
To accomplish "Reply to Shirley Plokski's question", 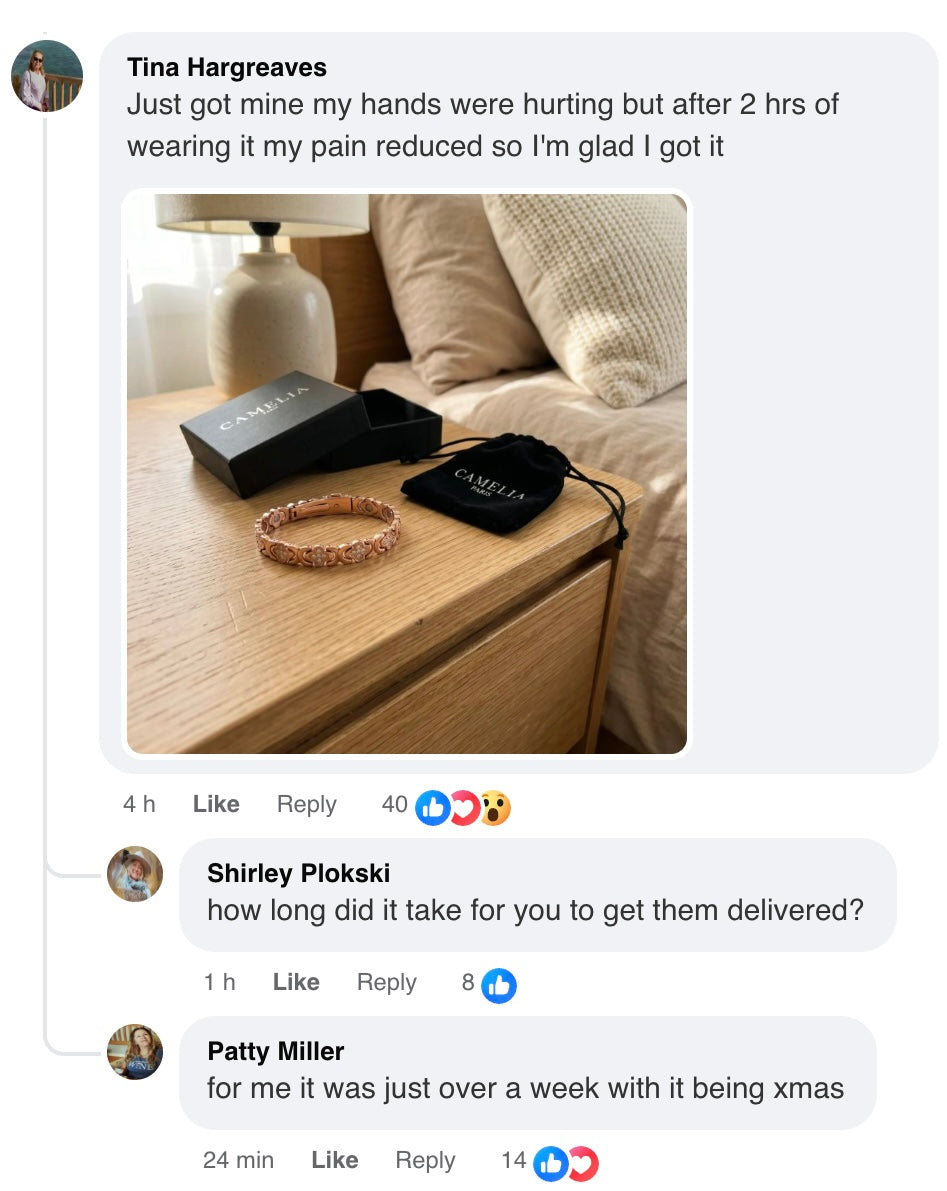I will coord(386,983).
